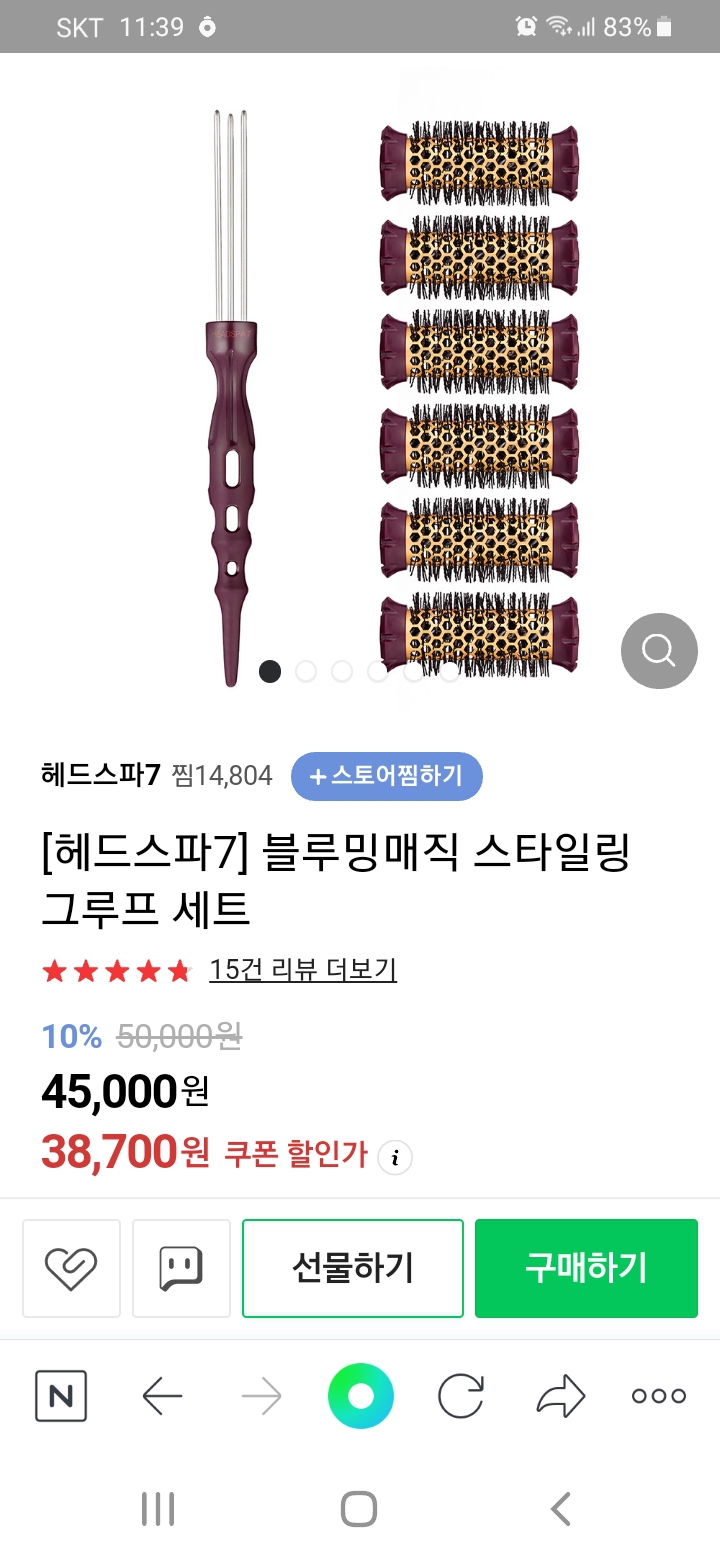Open the green Naver home circle icon
The image size is (720, 1560).
click(x=360, y=1394)
